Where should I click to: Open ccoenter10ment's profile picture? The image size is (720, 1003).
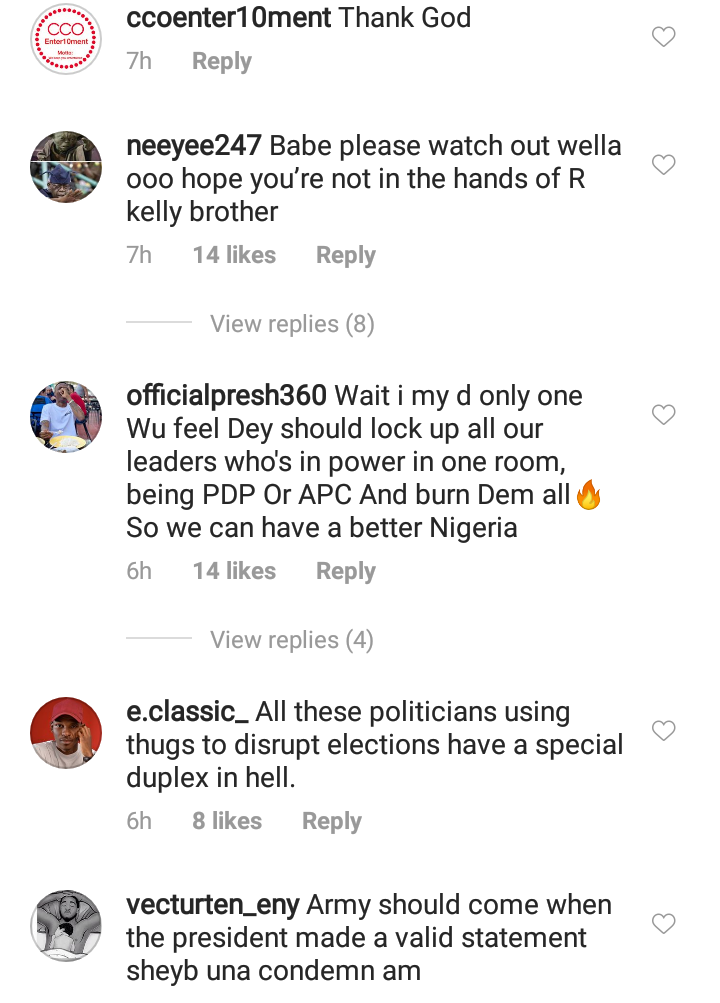pyautogui.click(x=66, y=40)
